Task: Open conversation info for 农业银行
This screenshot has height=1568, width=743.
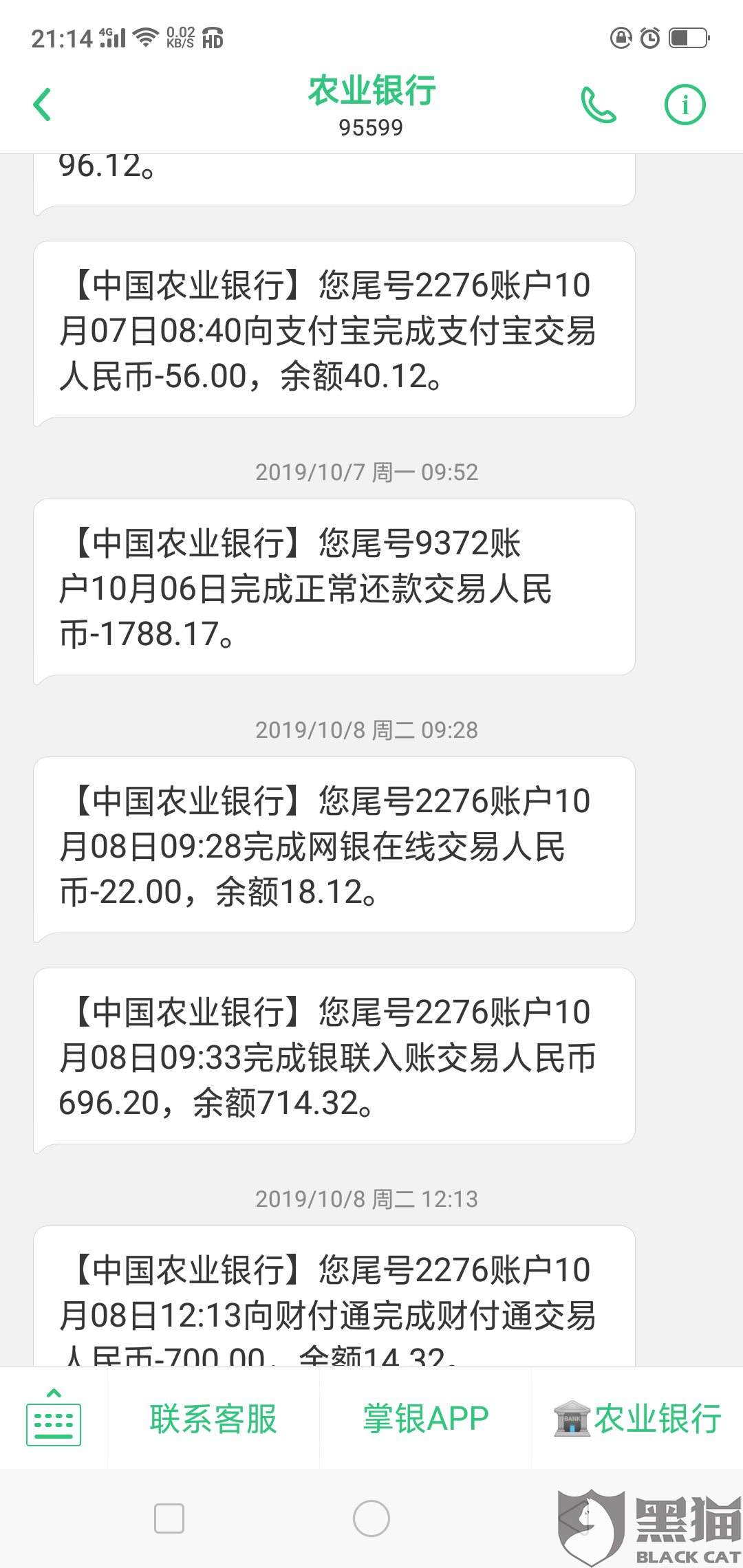Action: (x=685, y=105)
